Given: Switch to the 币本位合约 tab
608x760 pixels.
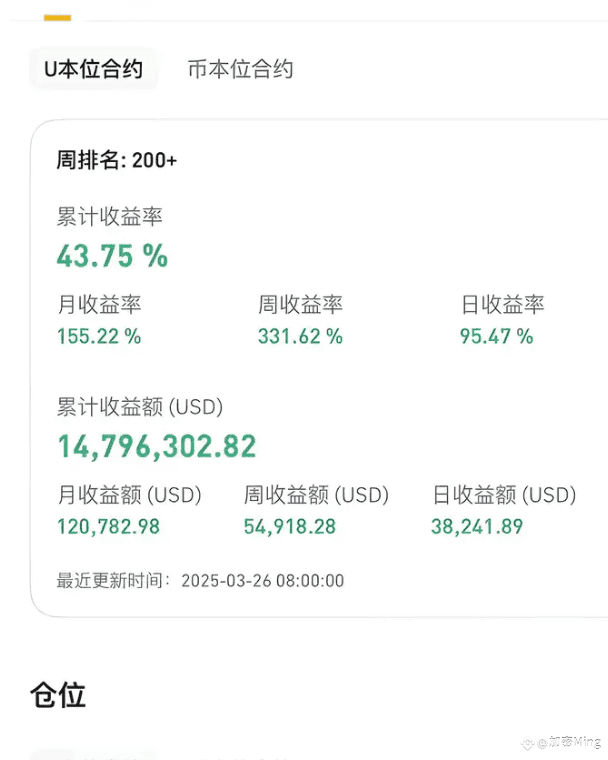Looking at the screenshot, I should [x=240, y=69].
